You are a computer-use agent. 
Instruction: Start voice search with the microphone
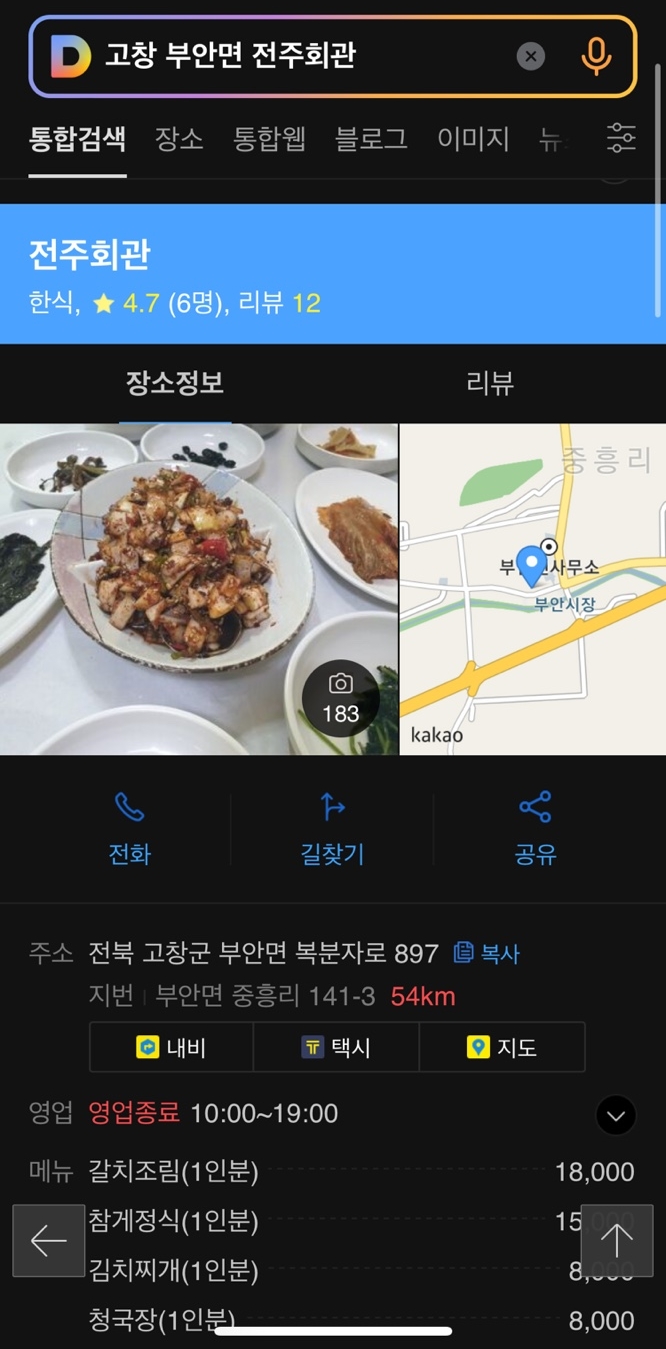click(596, 56)
